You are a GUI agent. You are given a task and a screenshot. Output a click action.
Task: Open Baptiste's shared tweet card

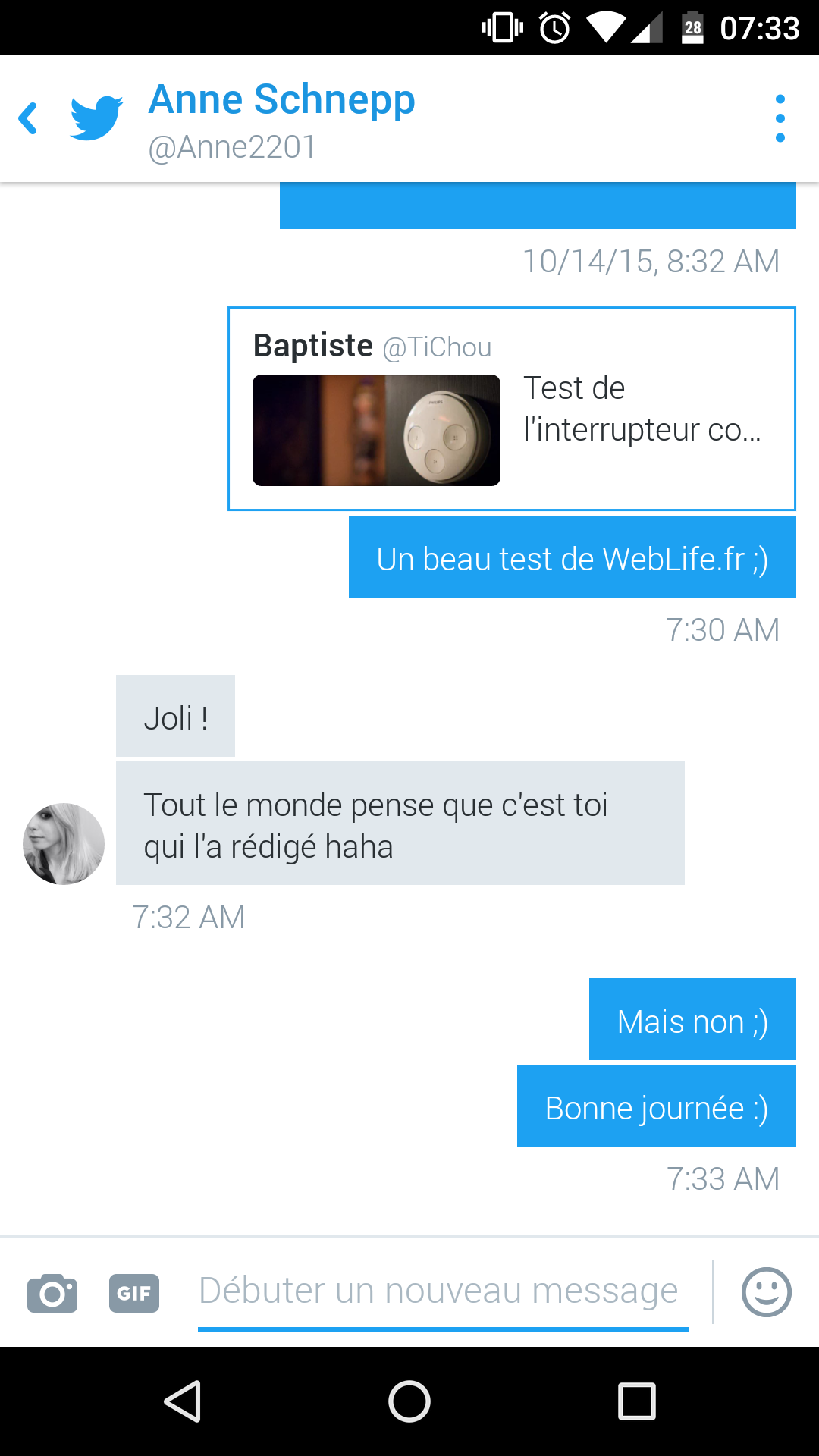tap(512, 409)
